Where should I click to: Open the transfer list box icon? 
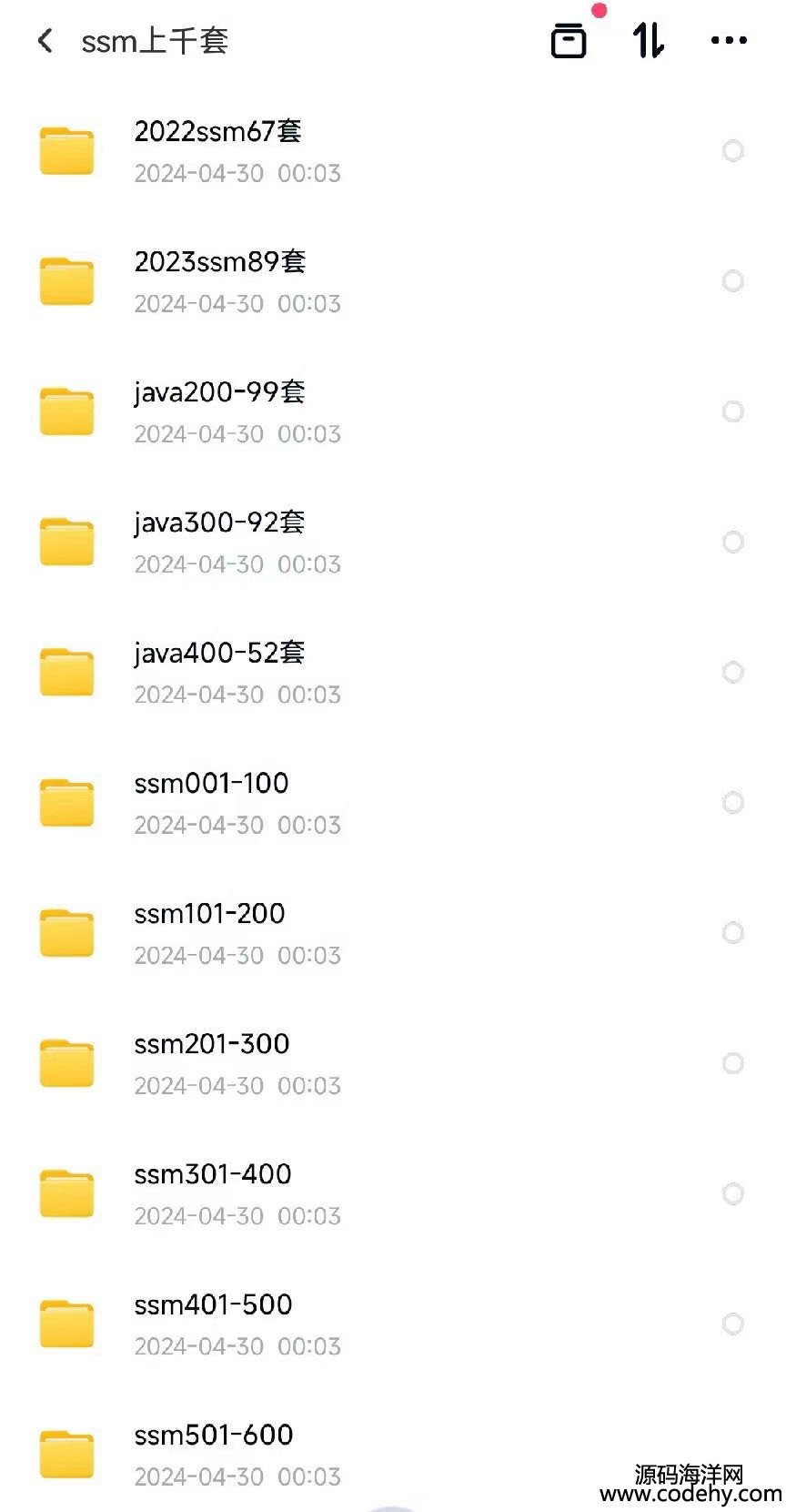pyautogui.click(x=569, y=41)
